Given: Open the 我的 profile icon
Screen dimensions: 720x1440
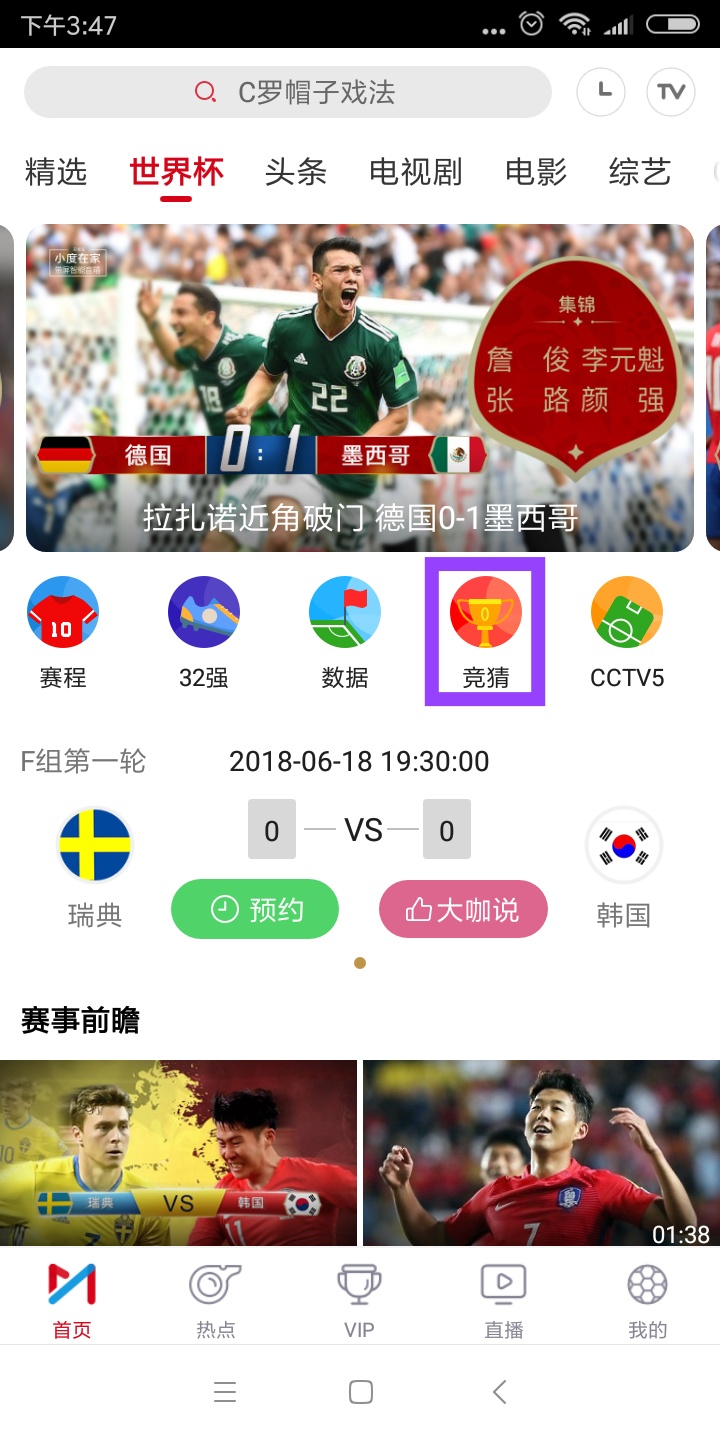Looking at the screenshot, I should click(x=647, y=1295).
